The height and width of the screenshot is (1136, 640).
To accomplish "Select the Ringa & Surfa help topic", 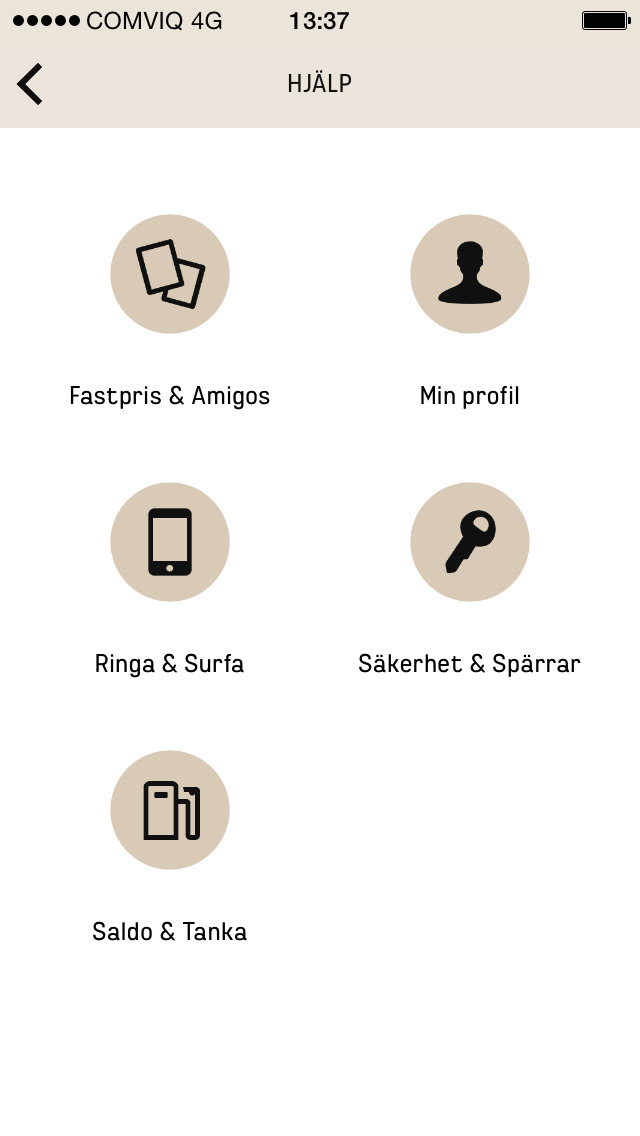I will click(x=170, y=542).
